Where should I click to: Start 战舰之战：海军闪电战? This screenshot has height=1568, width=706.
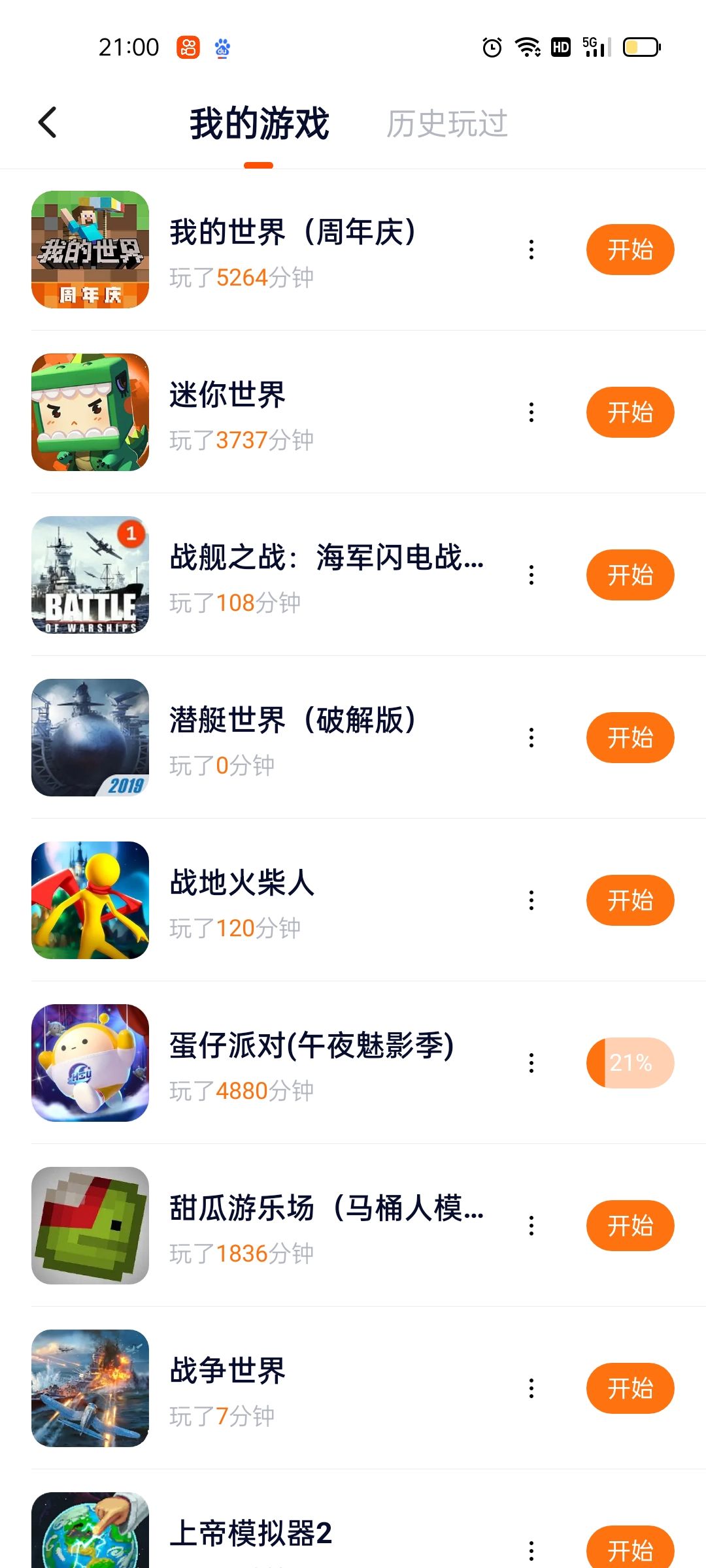click(630, 575)
